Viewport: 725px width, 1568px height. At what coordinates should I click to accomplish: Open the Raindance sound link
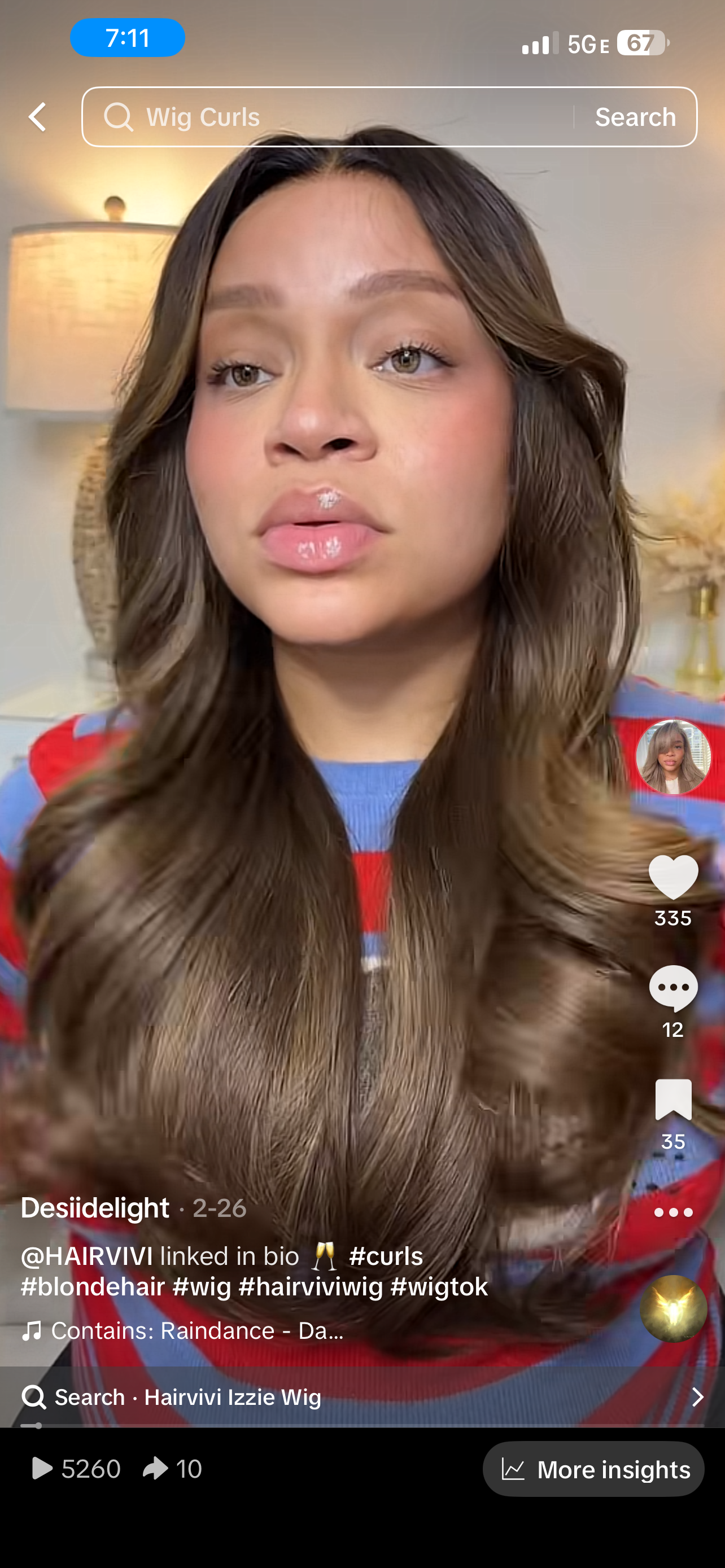pyautogui.click(x=196, y=1330)
